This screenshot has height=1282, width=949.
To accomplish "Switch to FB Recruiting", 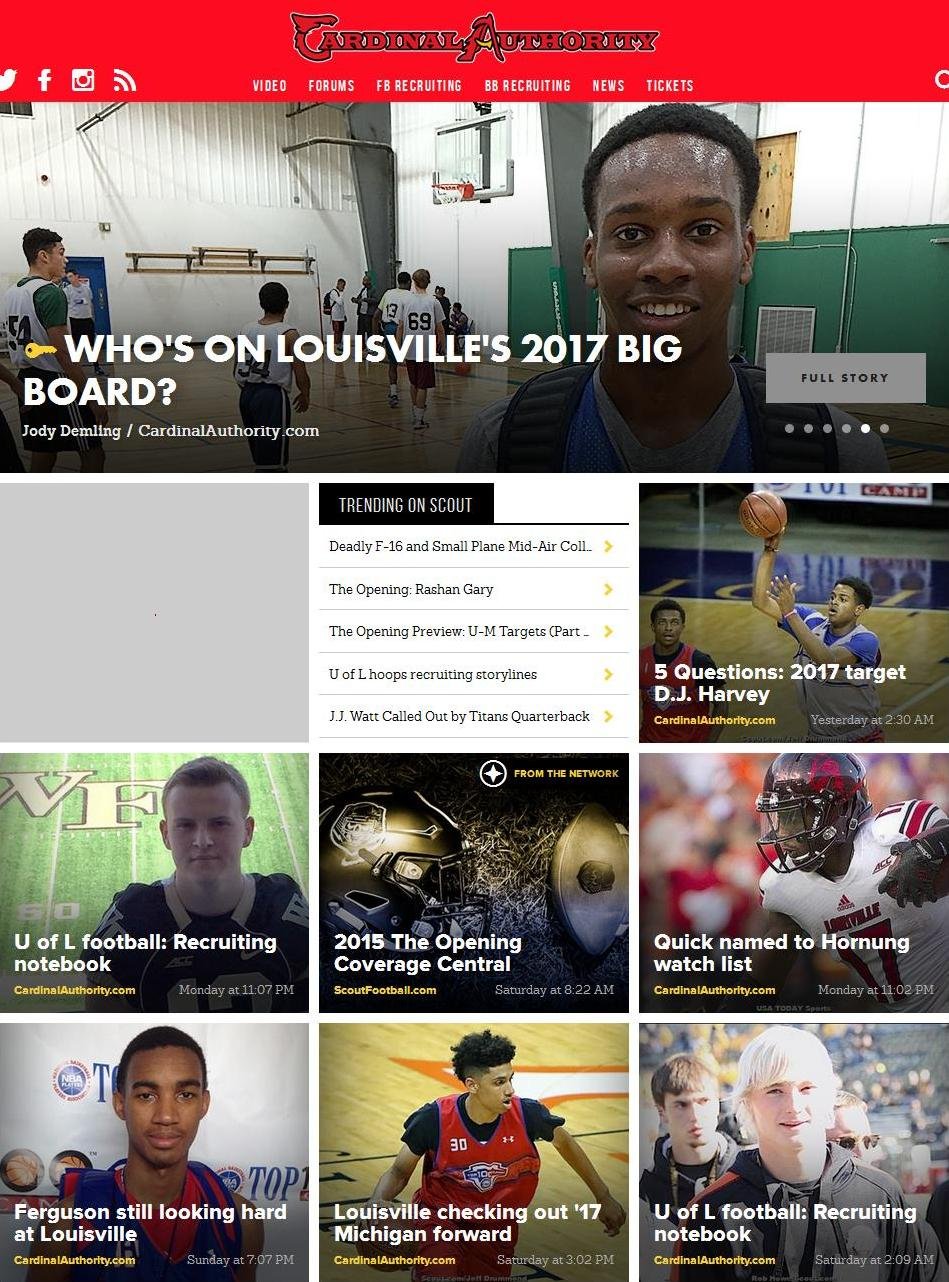I will coord(418,86).
